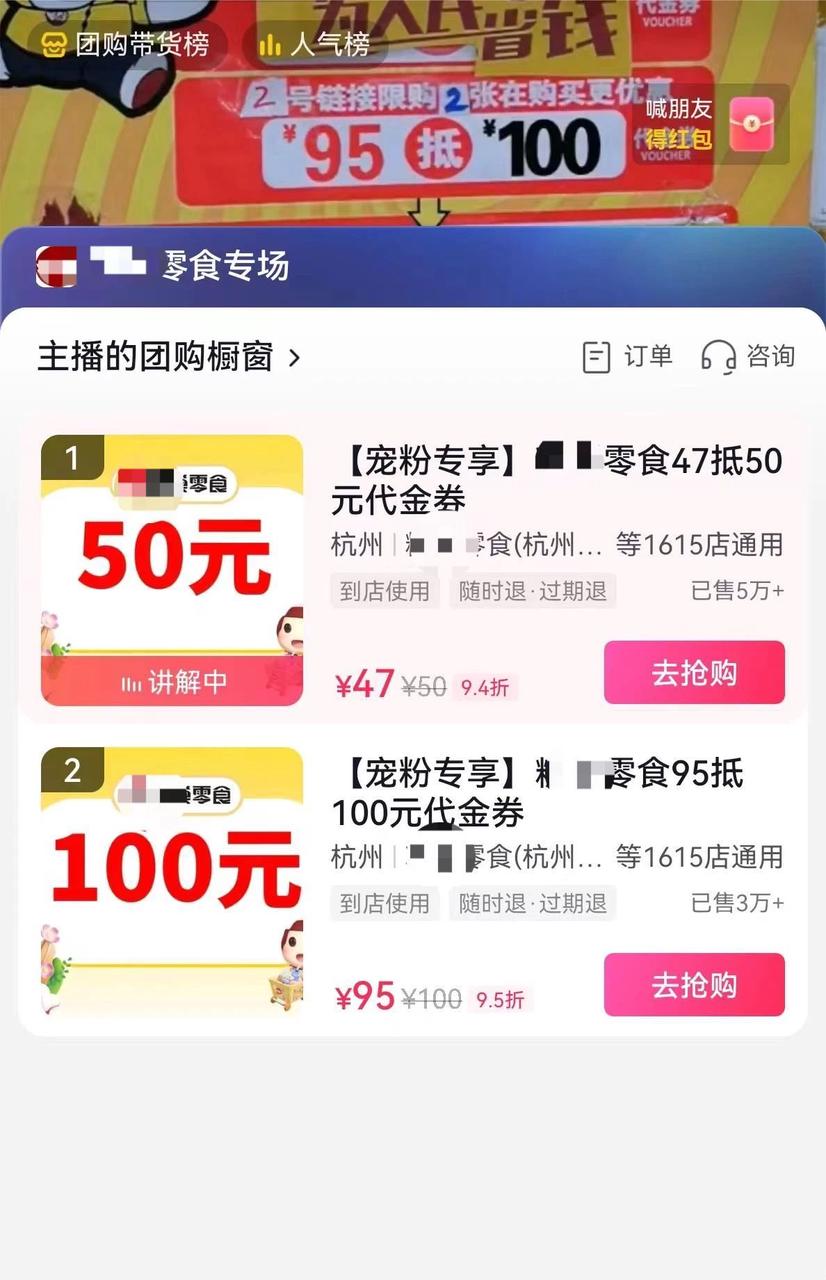The height and width of the screenshot is (1280, 826).
Task: Open the streamer's avatar in the banner
Action: point(57,267)
